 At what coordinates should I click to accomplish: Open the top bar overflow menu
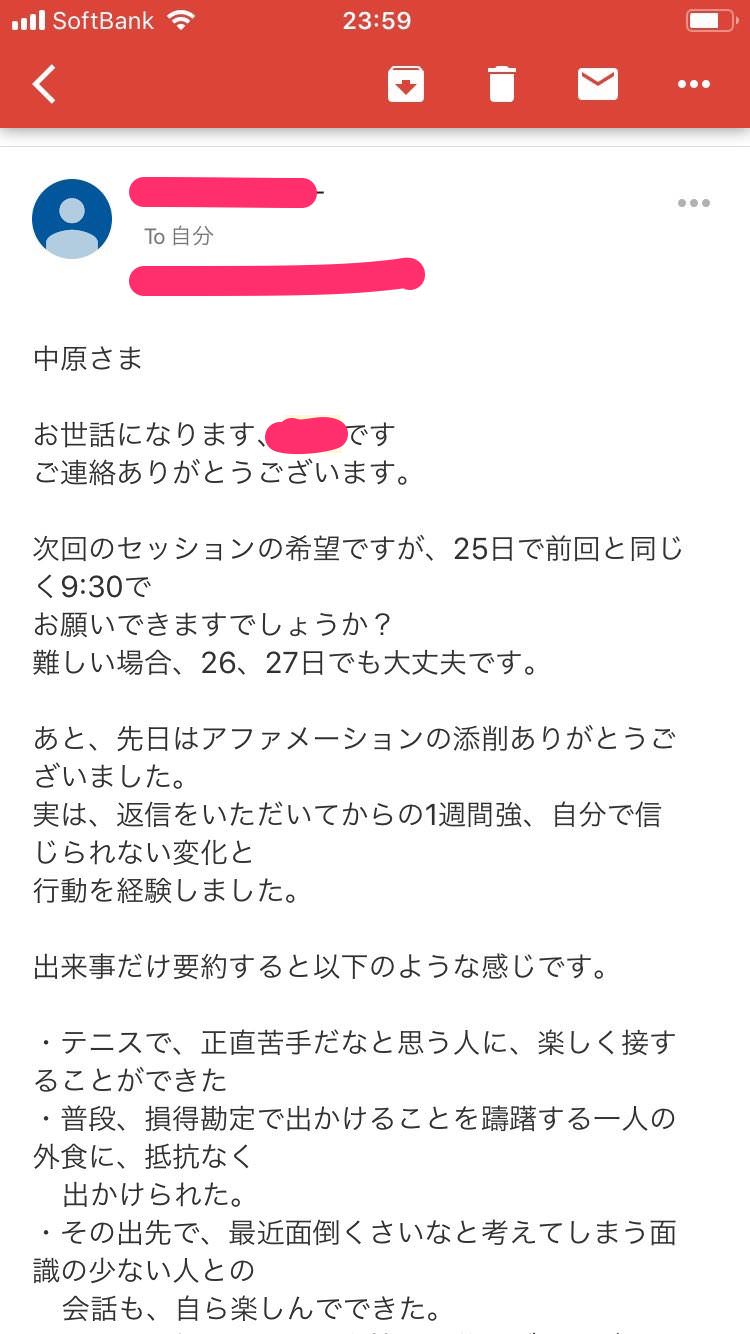(694, 85)
